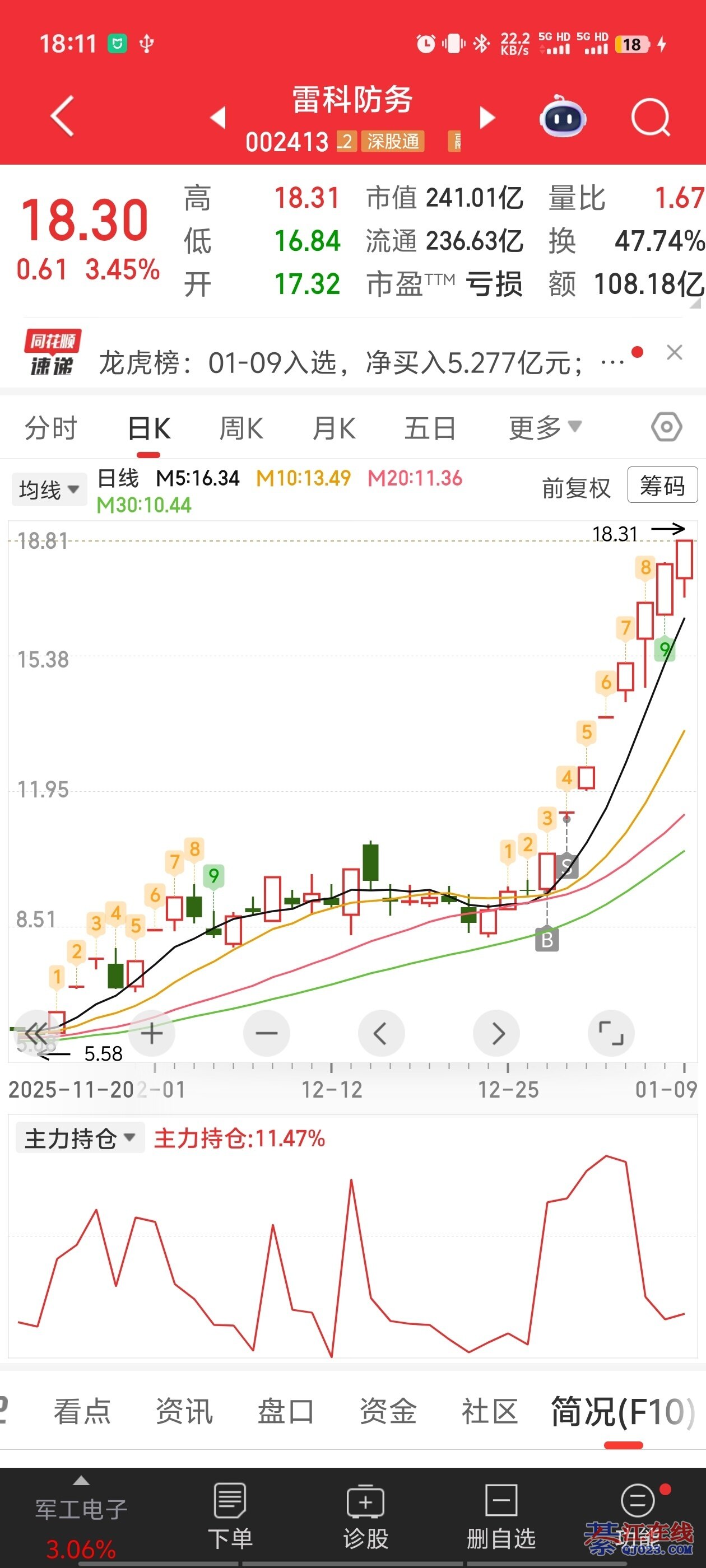
Task: Dismiss the 龙虎榜 news banner
Action: [x=674, y=352]
